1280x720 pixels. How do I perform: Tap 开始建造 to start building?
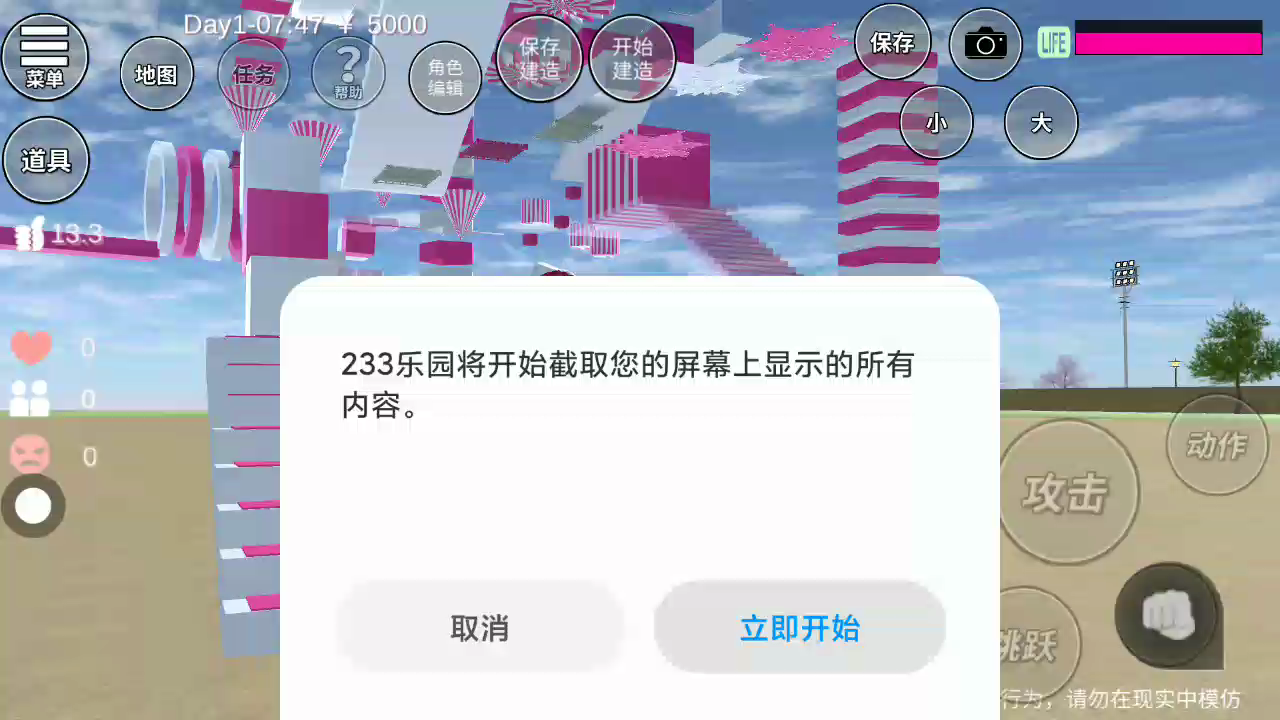point(632,59)
